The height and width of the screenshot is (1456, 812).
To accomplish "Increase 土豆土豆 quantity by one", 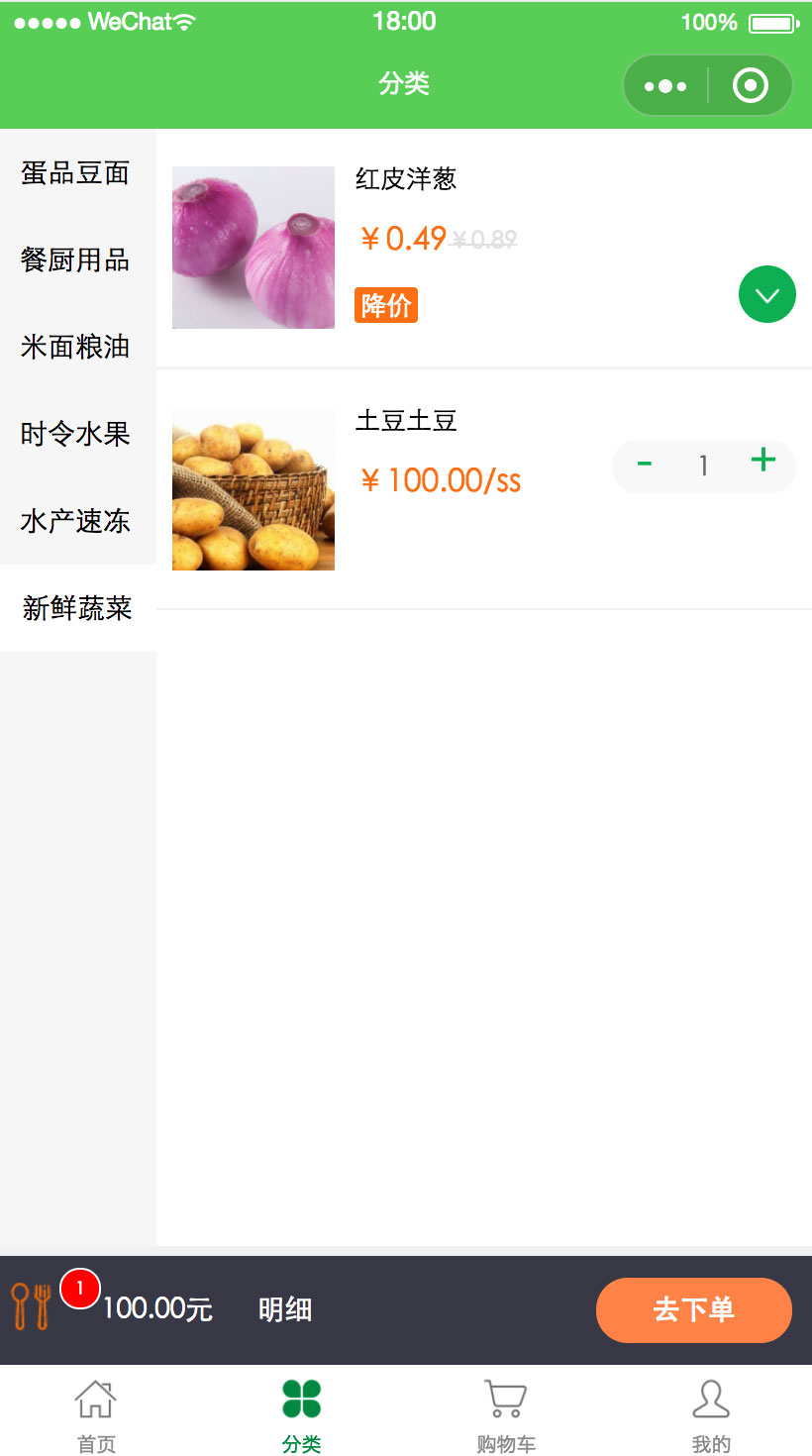I will pos(762,461).
